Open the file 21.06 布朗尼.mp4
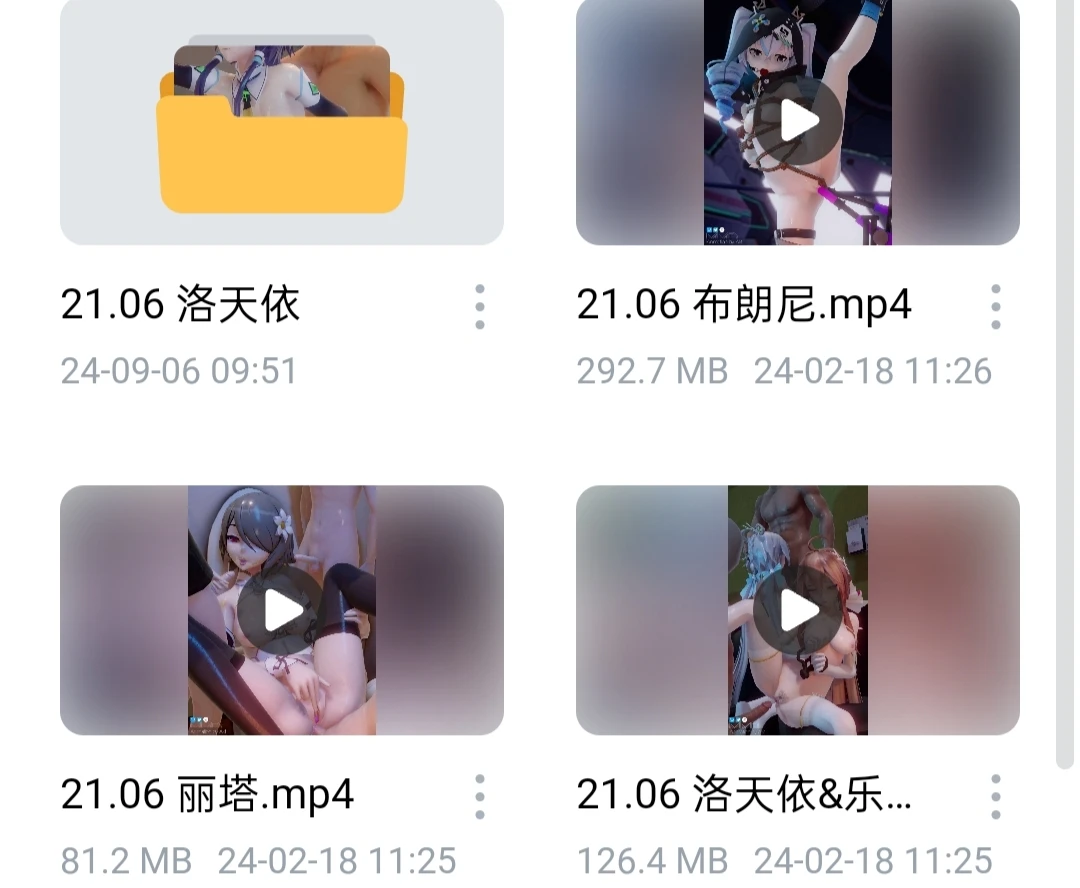The image size is (1080, 888). [797, 122]
